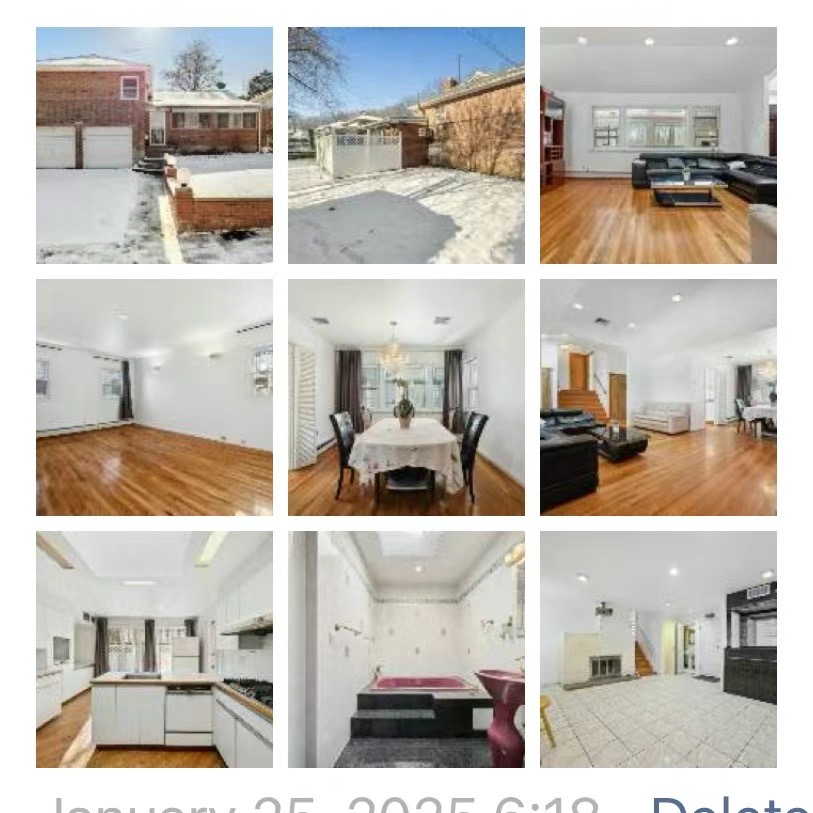Open the living room photo with black sectional

point(658,145)
